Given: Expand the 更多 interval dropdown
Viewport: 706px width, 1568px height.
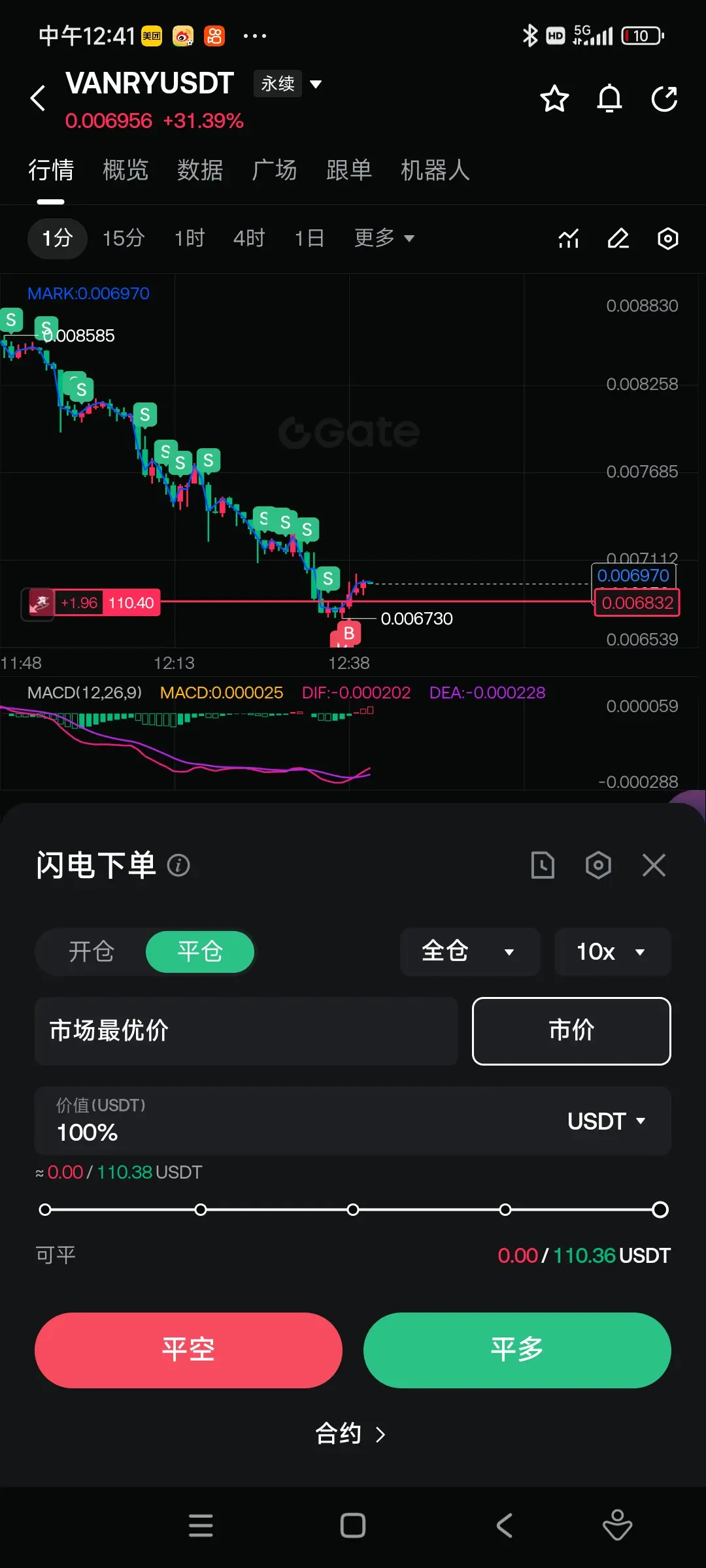Looking at the screenshot, I should 384,238.
